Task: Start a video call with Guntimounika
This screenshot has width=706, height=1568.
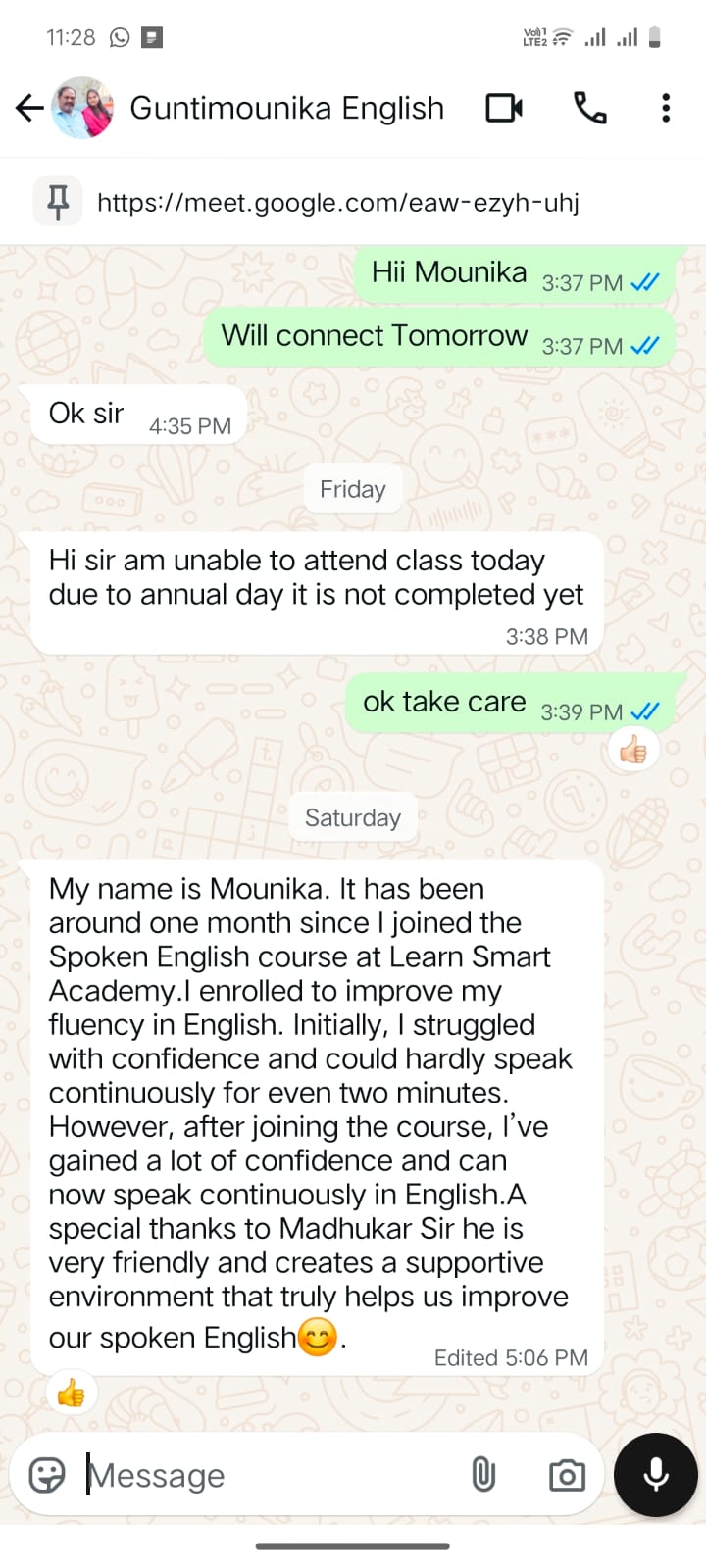Action: [x=504, y=108]
